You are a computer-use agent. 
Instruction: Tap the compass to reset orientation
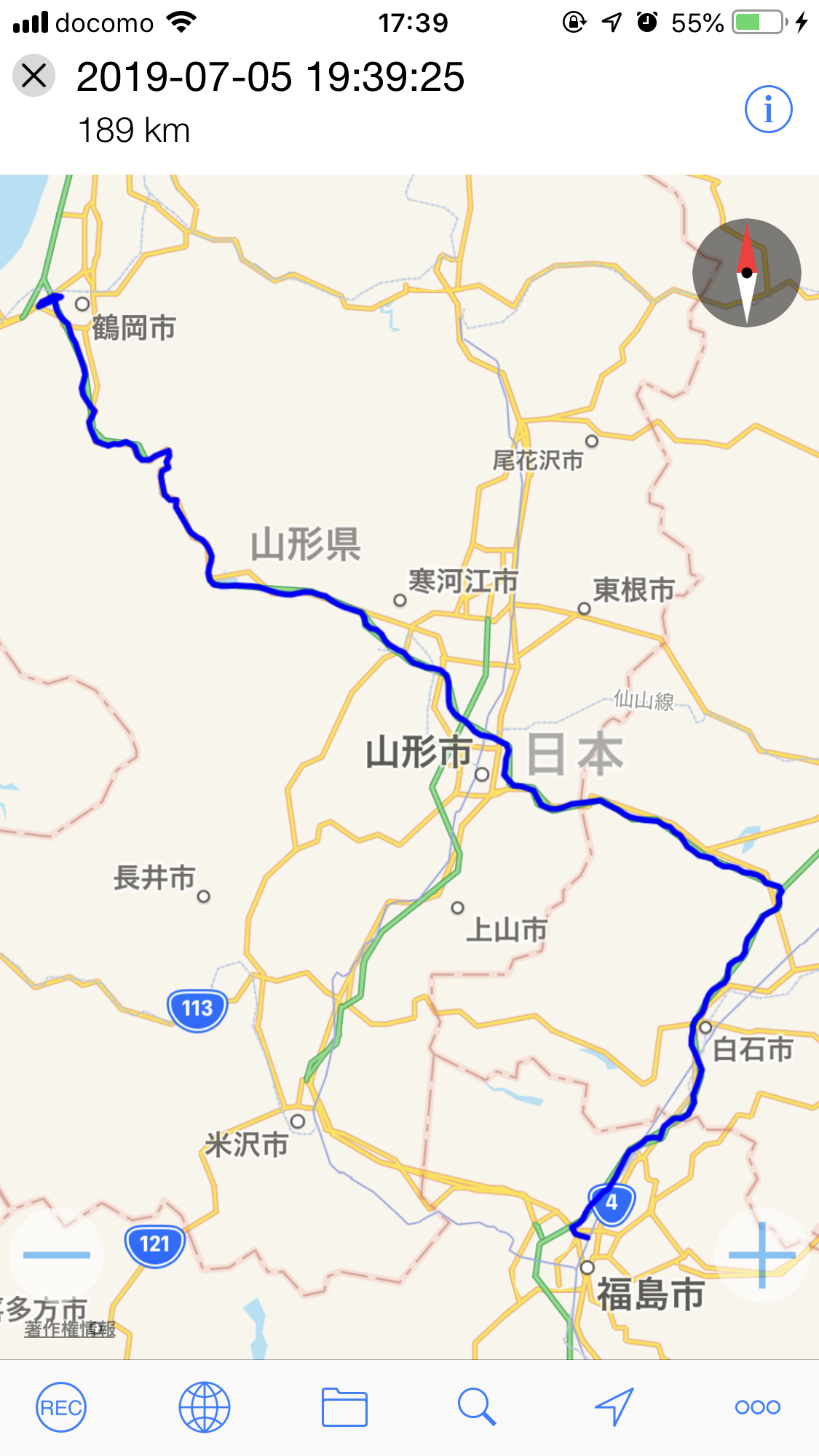746,273
